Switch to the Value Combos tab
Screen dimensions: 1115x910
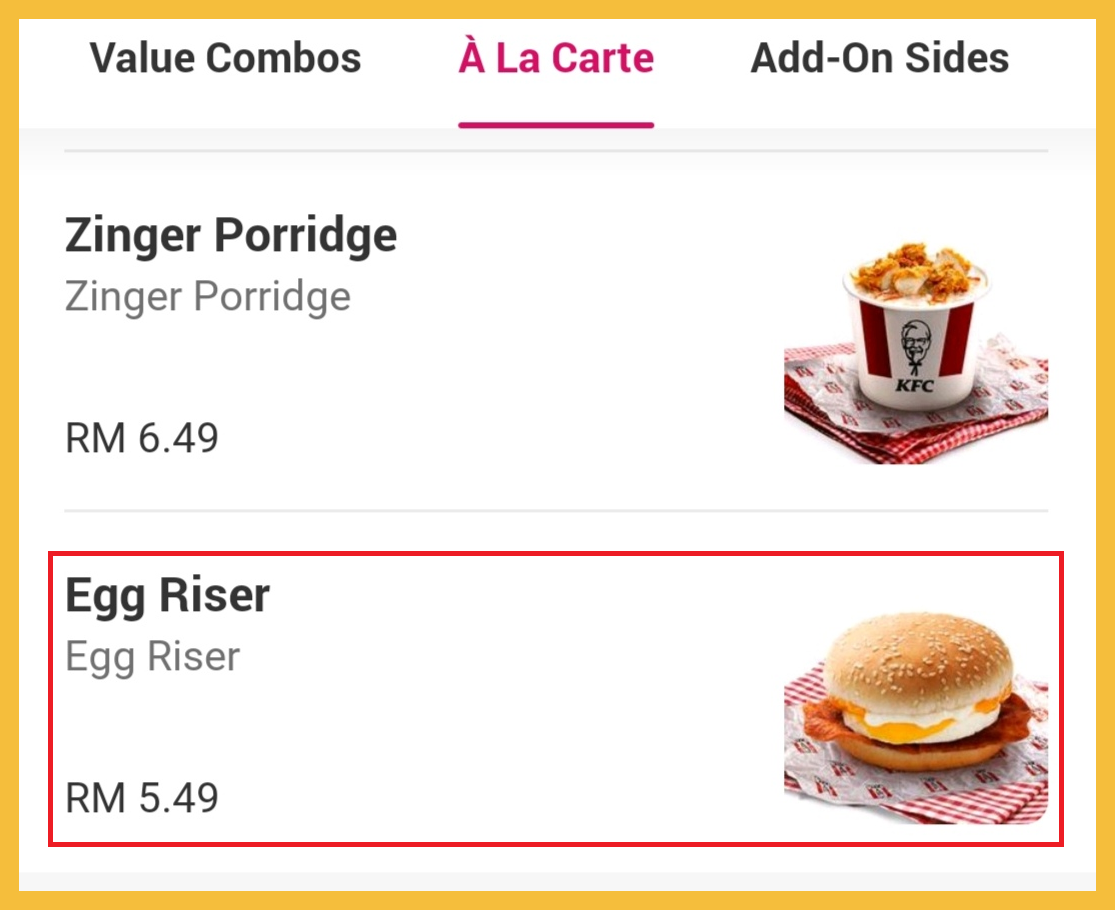click(225, 59)
